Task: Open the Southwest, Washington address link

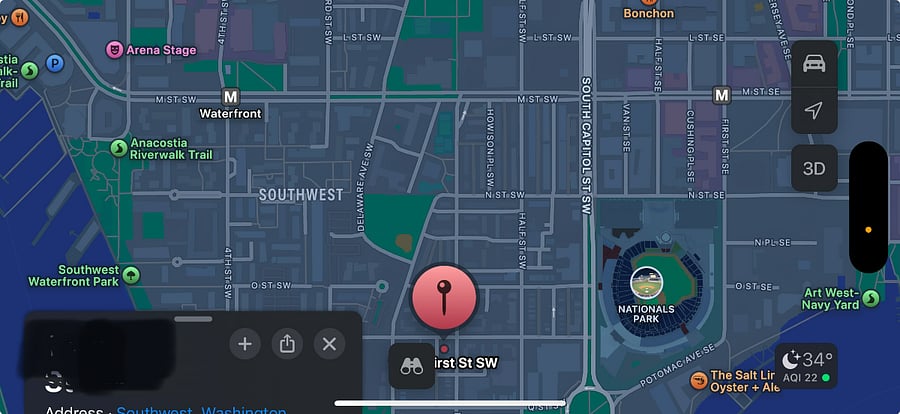Action: coord(200,410)
